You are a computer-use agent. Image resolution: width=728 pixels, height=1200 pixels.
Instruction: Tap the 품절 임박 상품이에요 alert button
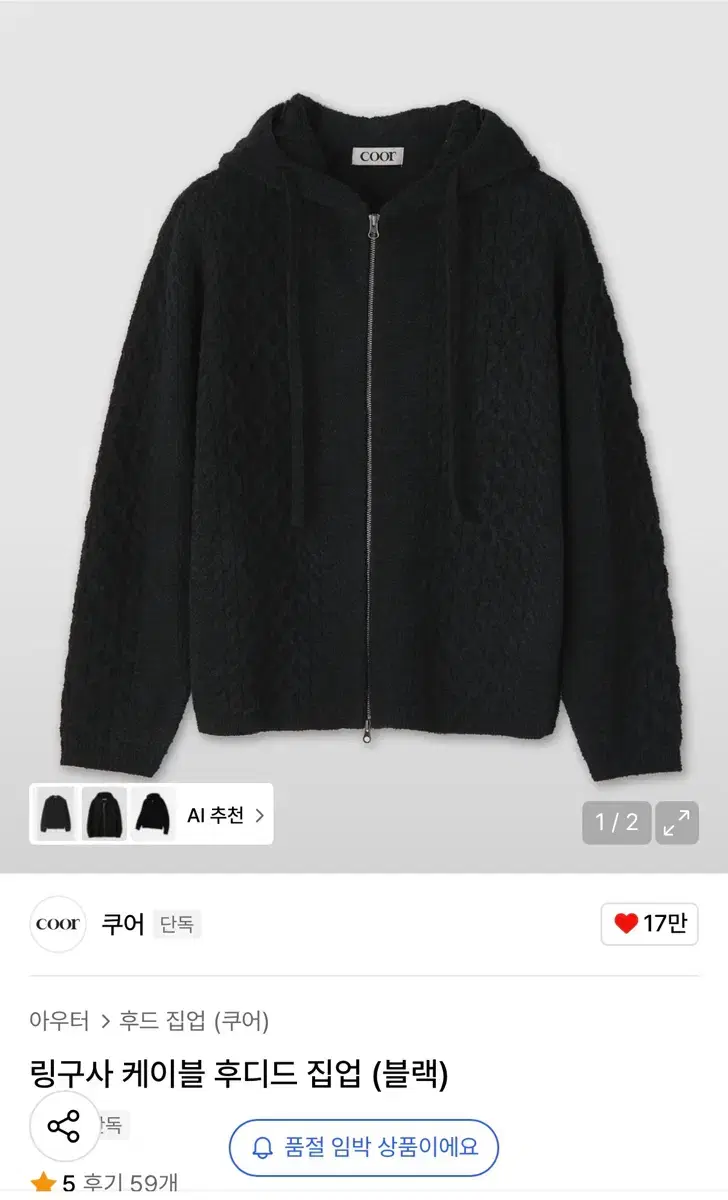tap(364, 1147)
